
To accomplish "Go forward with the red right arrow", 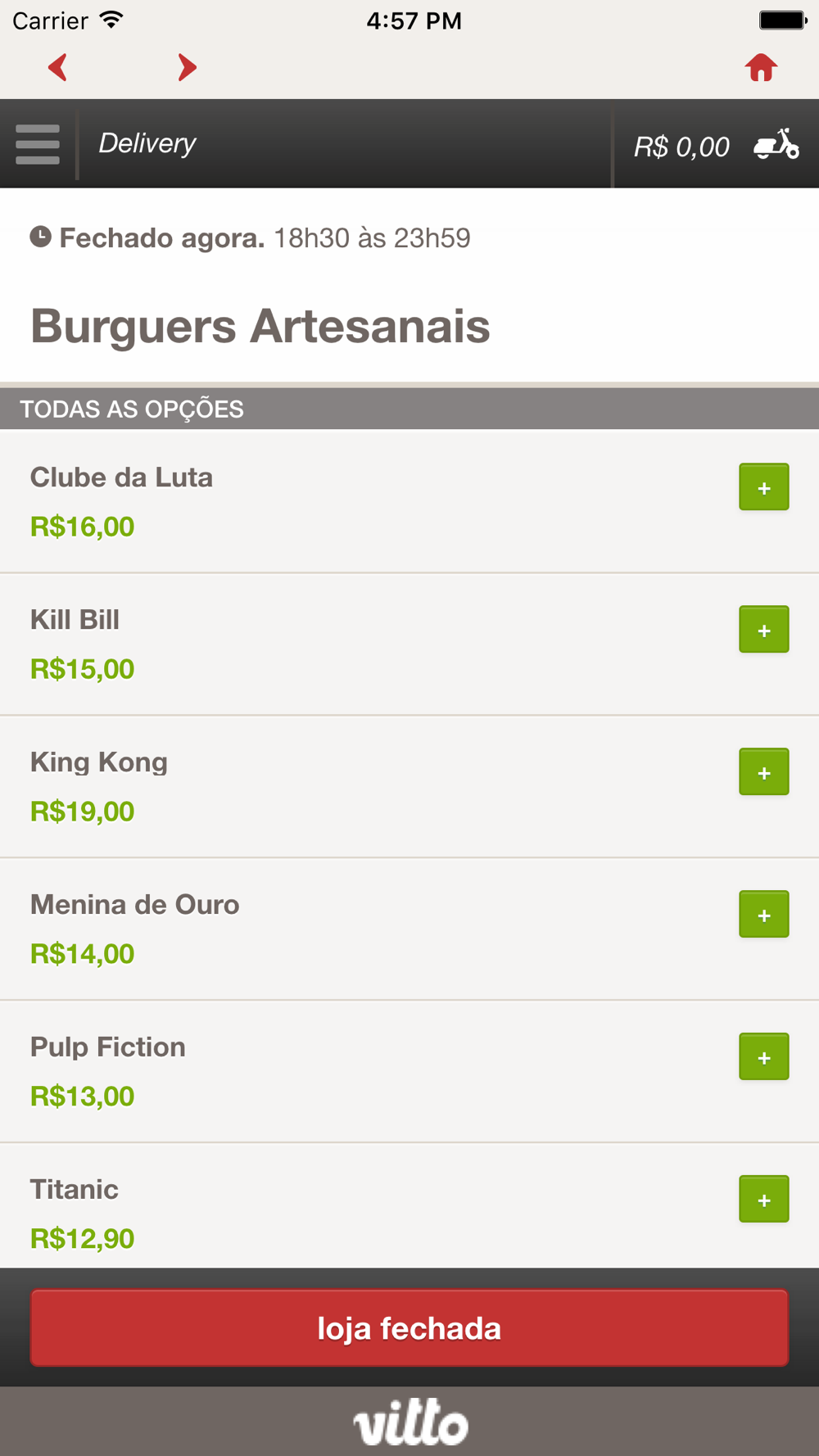I will point(188,67).
